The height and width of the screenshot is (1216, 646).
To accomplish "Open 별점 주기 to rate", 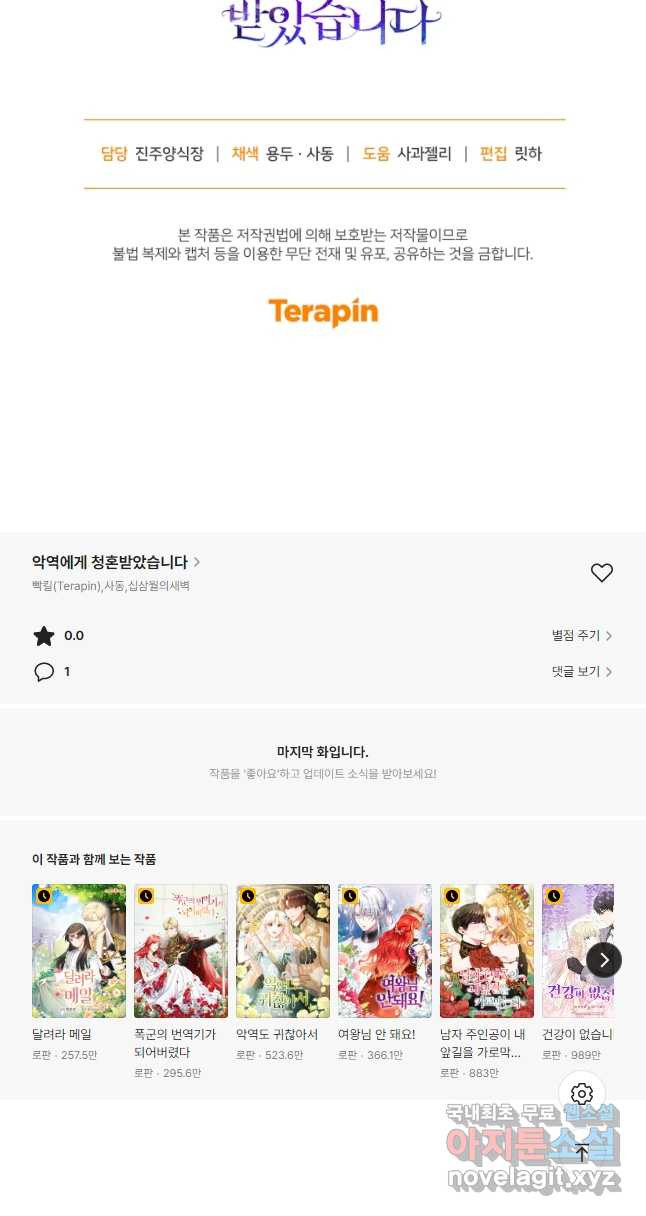I will pyautogui.click(x=582, y=636).
